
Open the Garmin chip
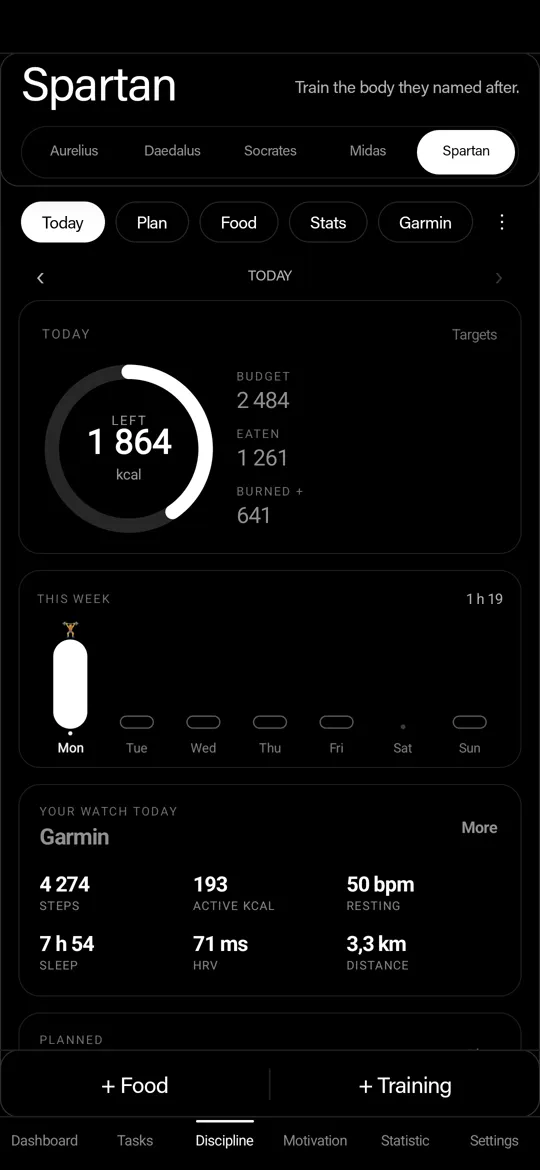coord(425,222)
